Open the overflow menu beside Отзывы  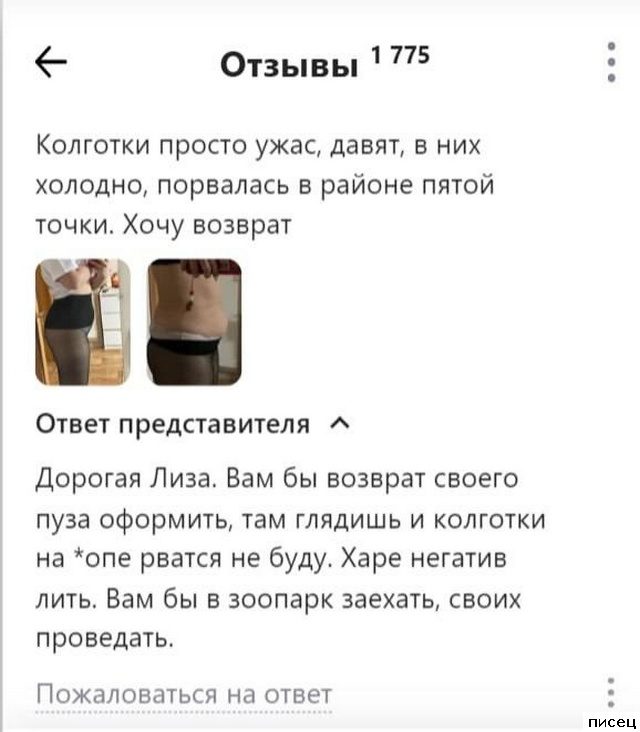click(x=611, y=62)
